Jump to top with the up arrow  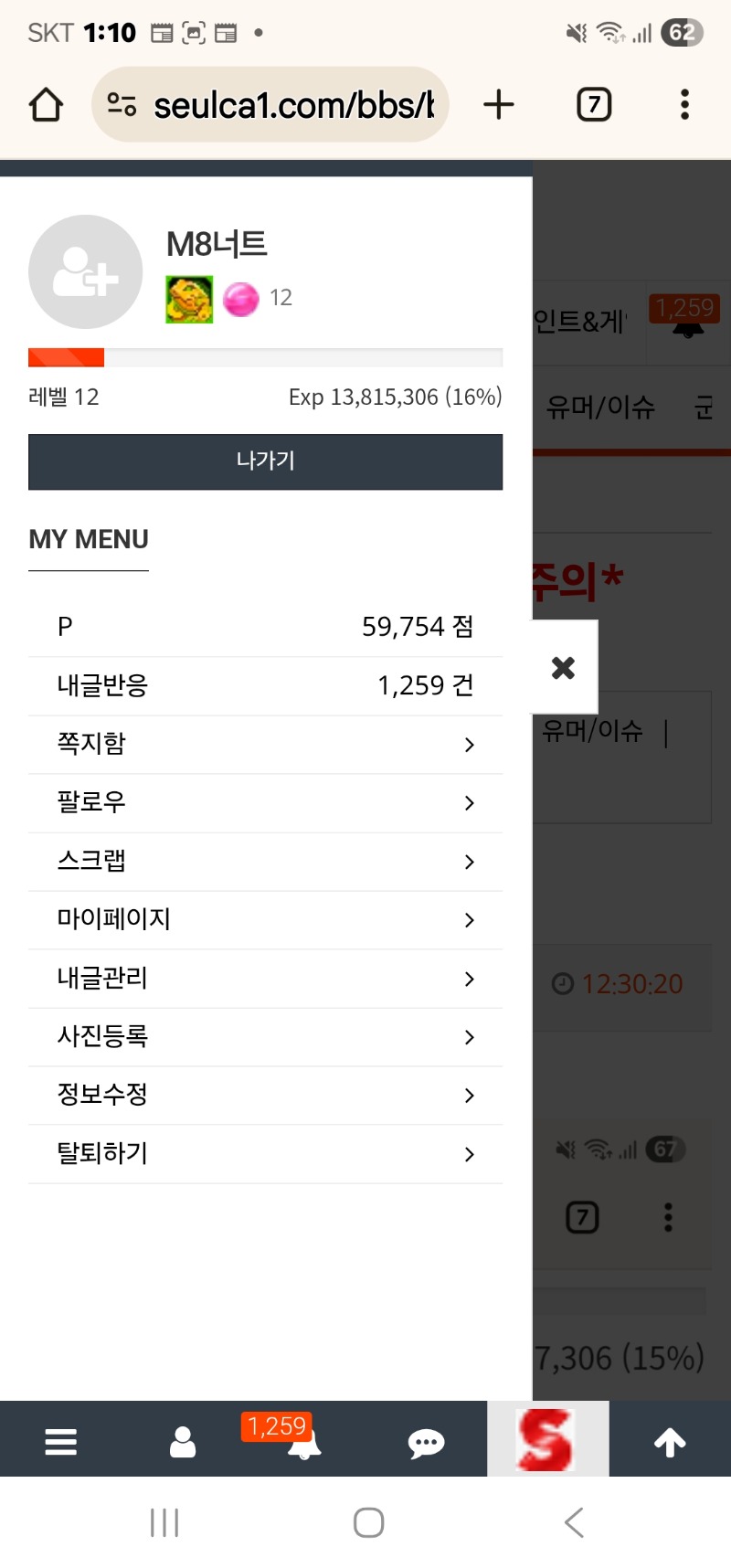[x=670, y=1442]
